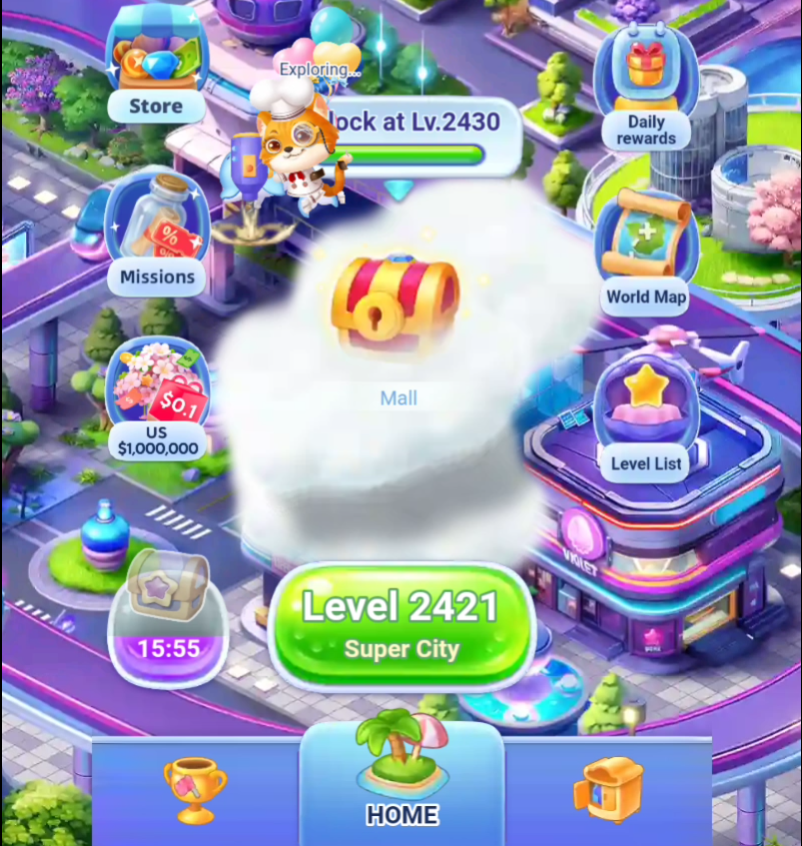Open the Missions menu
The height and width of the screenshot is (846, 802).
(157, 235)
